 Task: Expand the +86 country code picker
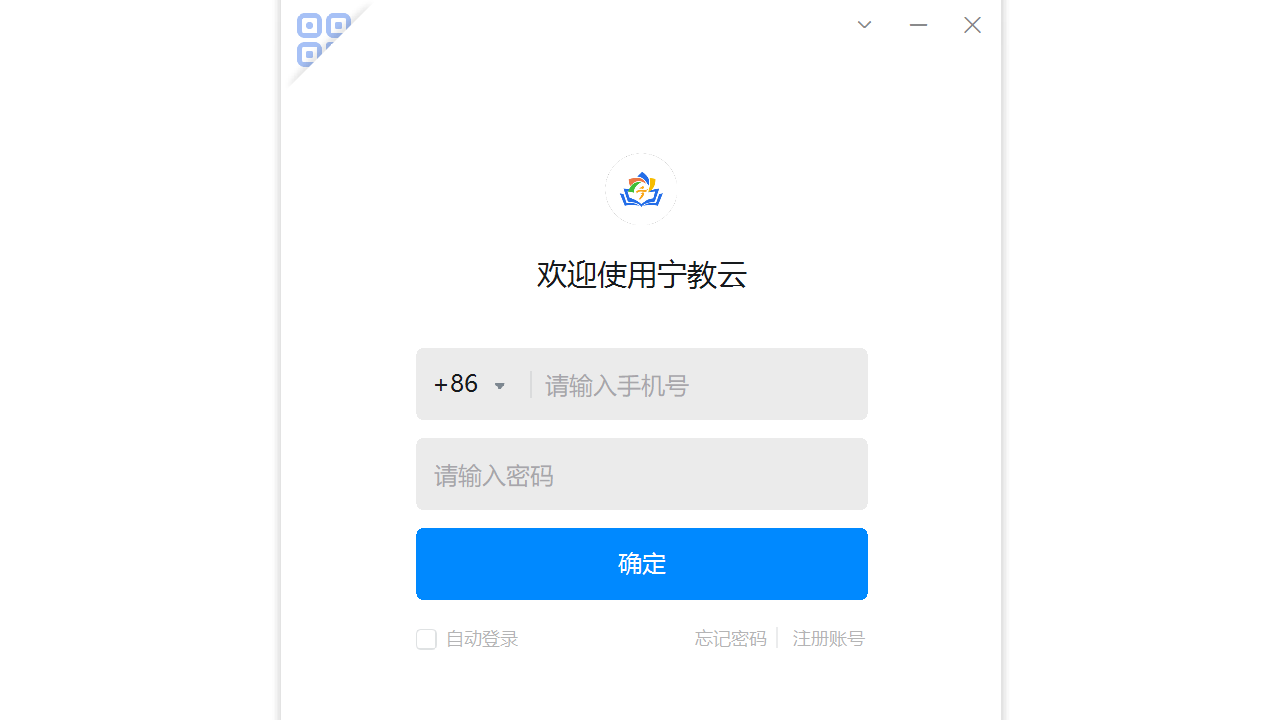(471, 385)
